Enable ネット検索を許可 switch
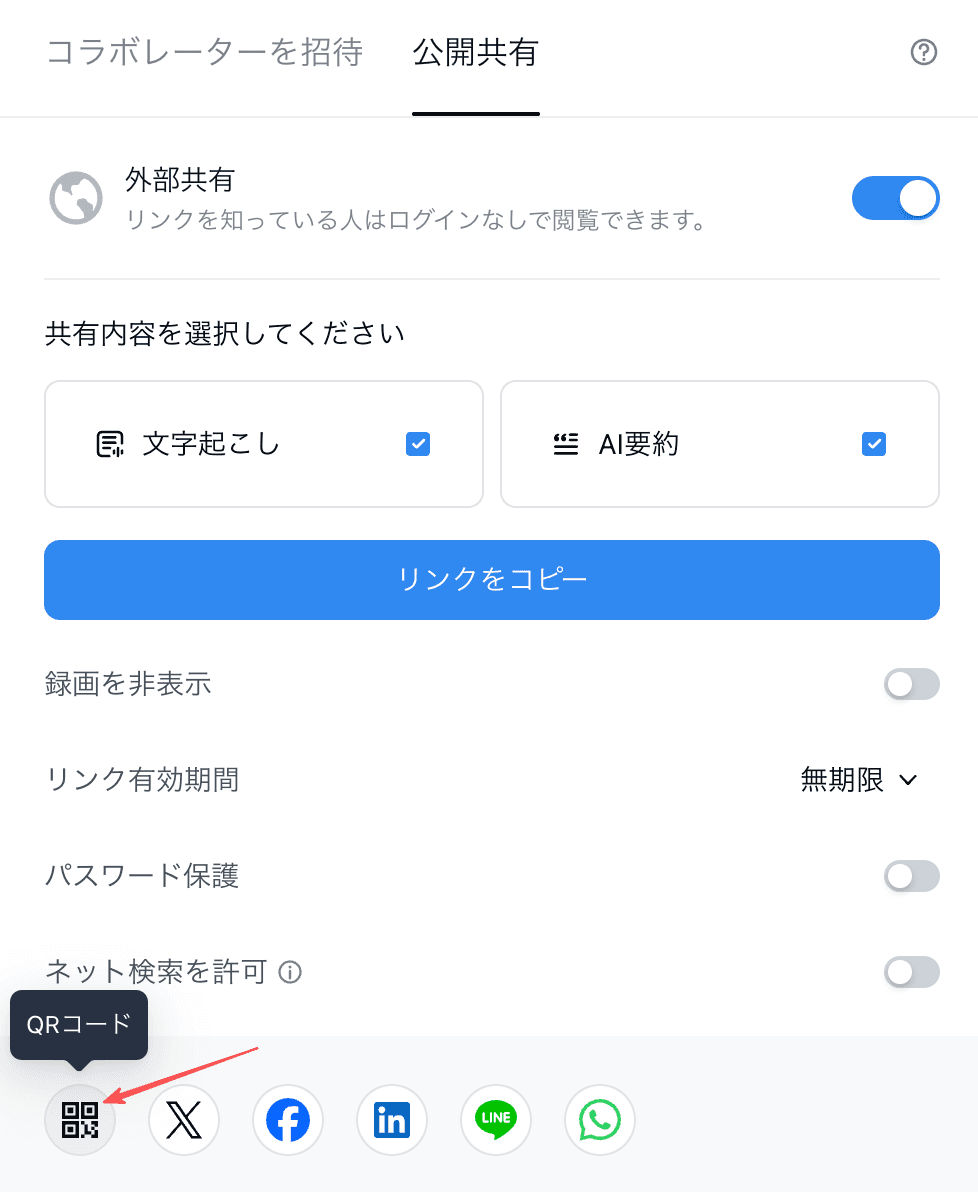This screenshot has width=978, height=1192. [x=912, y=972]
